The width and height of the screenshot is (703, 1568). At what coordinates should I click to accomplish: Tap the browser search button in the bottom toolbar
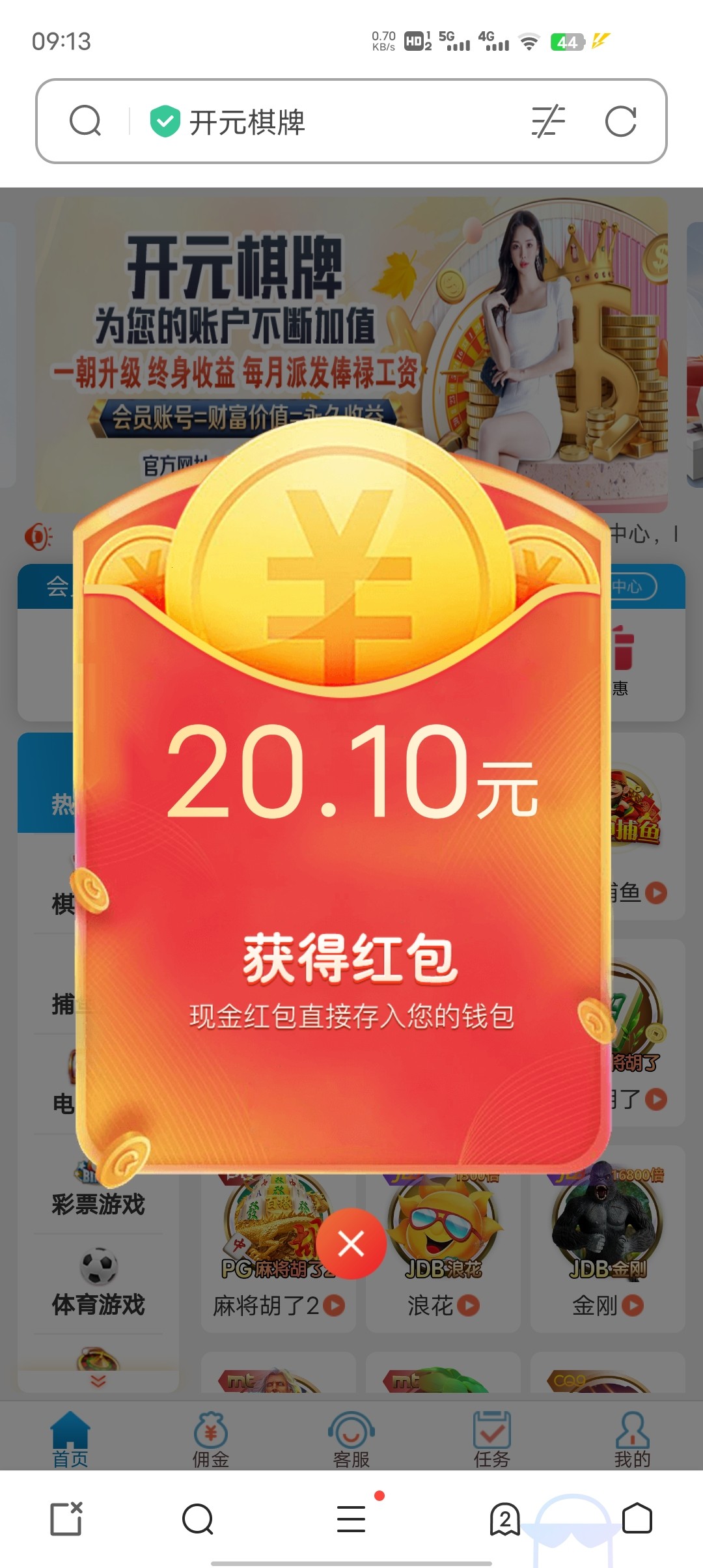tap(197, 1519)
